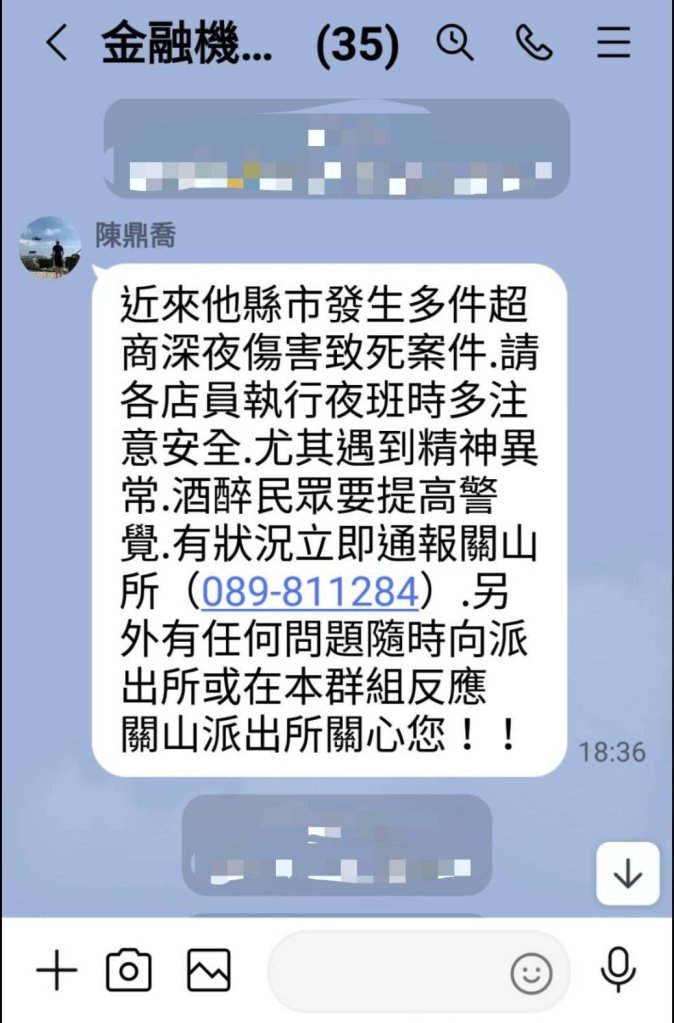Open the chat menu
Viewport: 674px width, 1023px height.
pos(613,43)
